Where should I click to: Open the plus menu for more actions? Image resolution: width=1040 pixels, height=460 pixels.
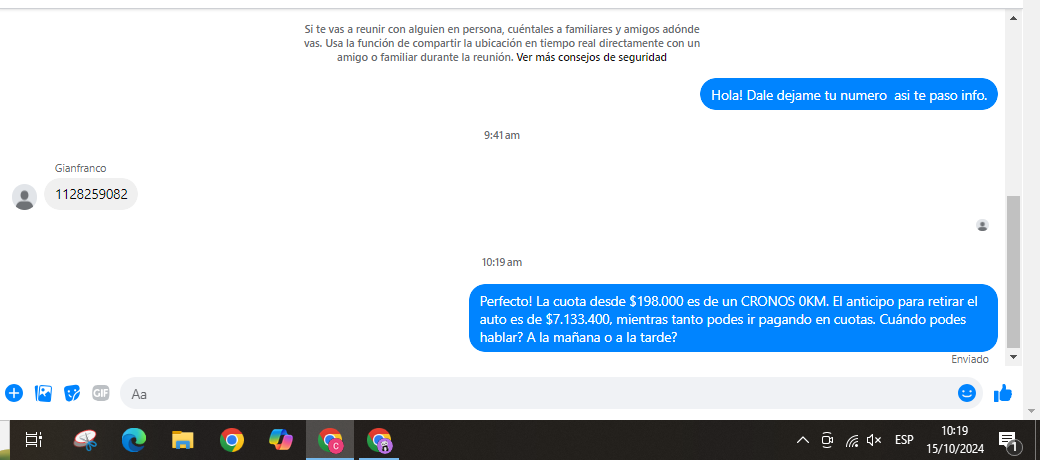click(14, 393)
